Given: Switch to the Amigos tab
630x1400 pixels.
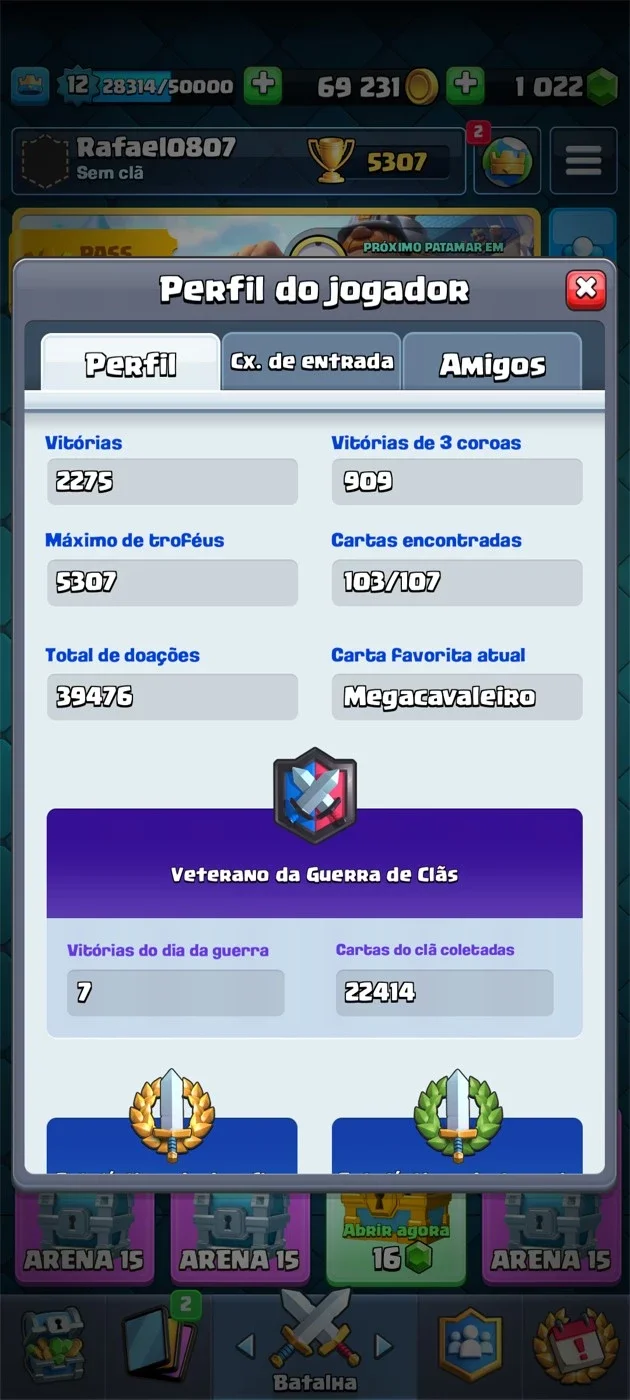Looking at the screenshot, I should [492, 361].
